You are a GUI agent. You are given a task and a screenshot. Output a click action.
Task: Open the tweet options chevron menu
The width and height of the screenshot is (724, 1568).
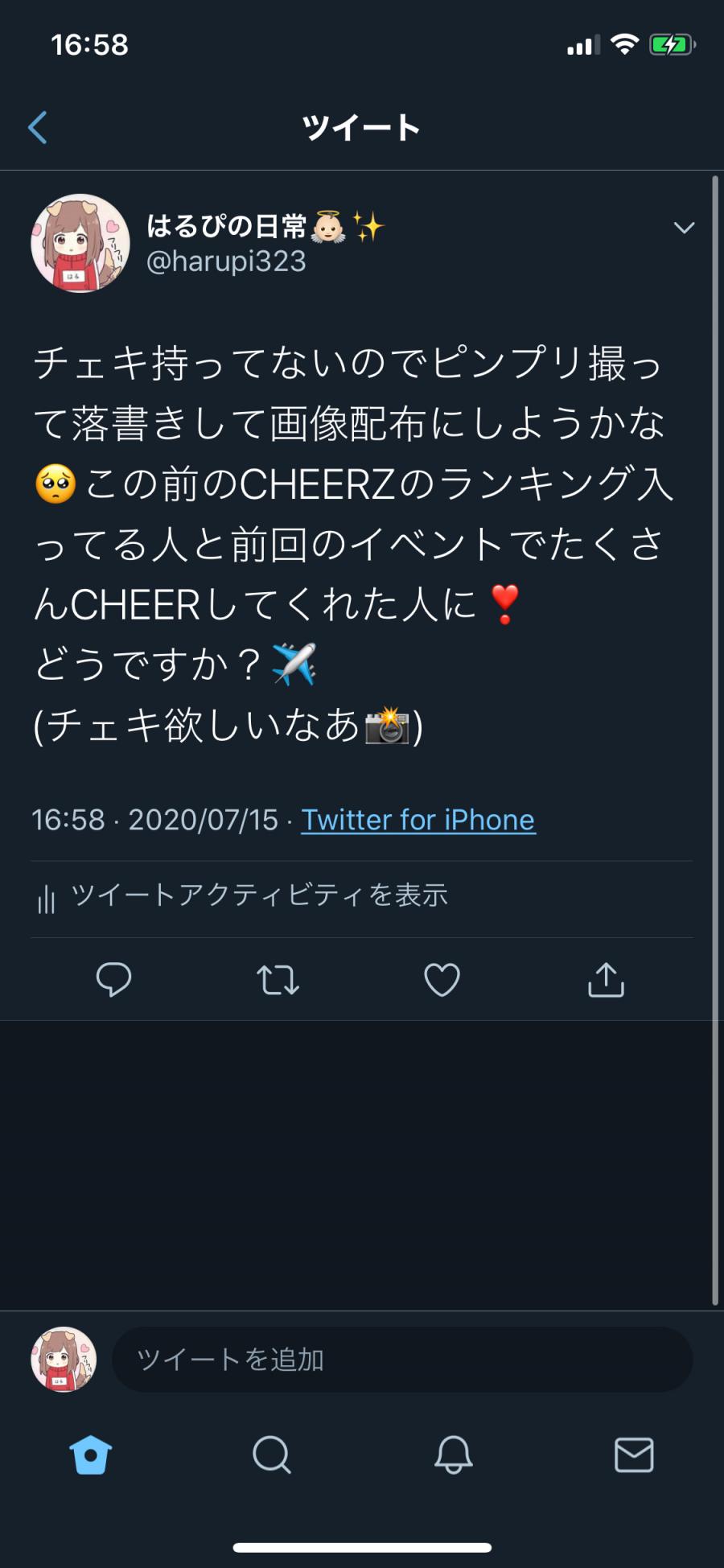683,228
